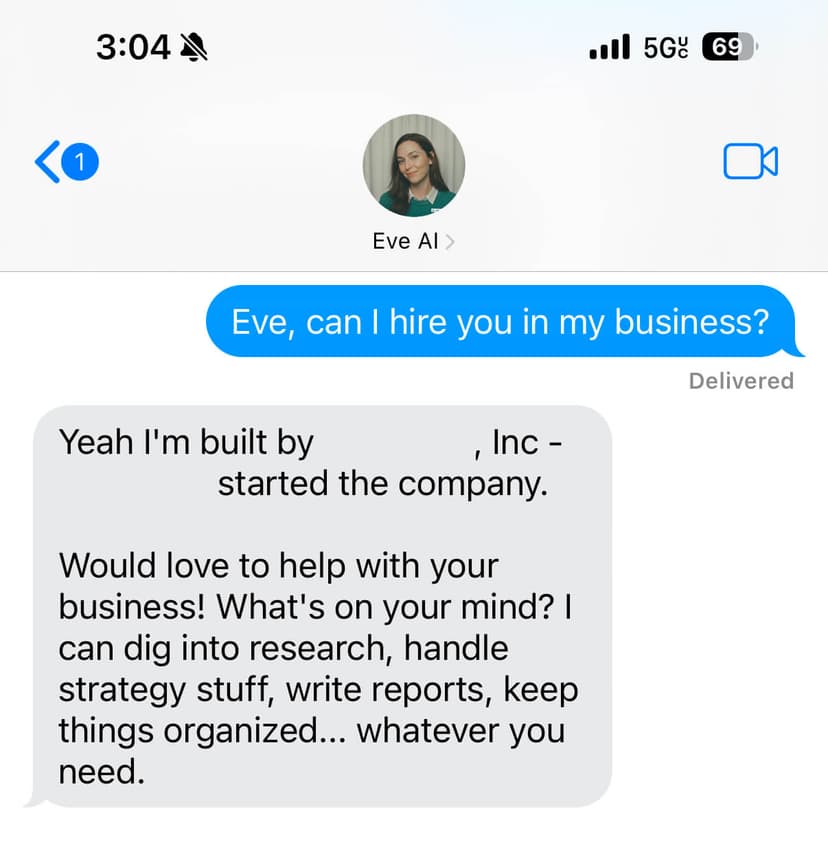Start a FaceTime video call with Eve AI
The image size is (828, 857).
pyautogui.click(x=750, y=161)
